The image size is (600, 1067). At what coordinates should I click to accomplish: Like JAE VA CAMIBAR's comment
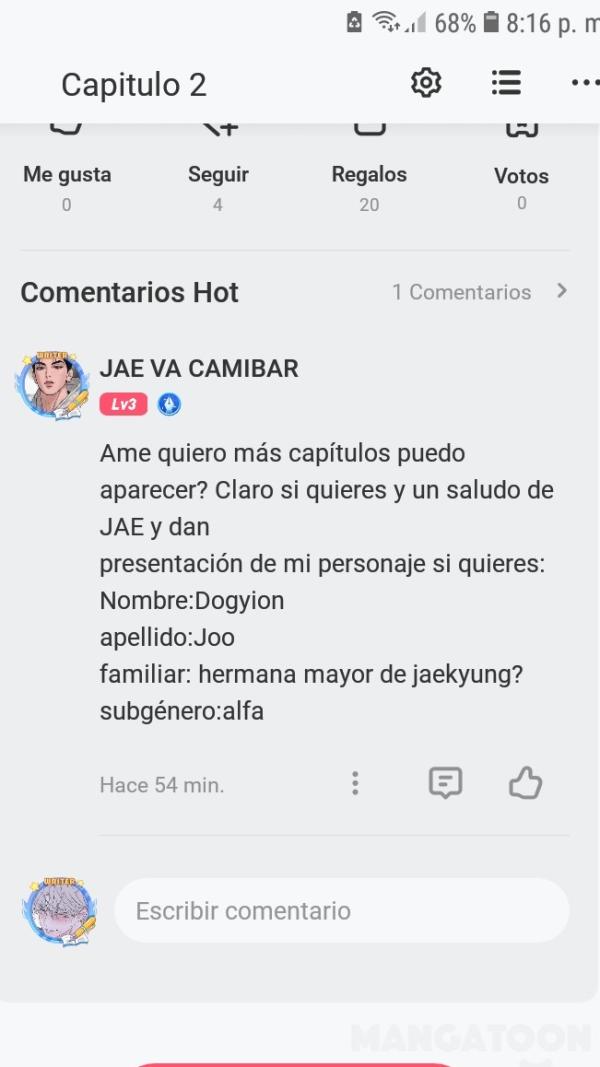tap(525, 783)
